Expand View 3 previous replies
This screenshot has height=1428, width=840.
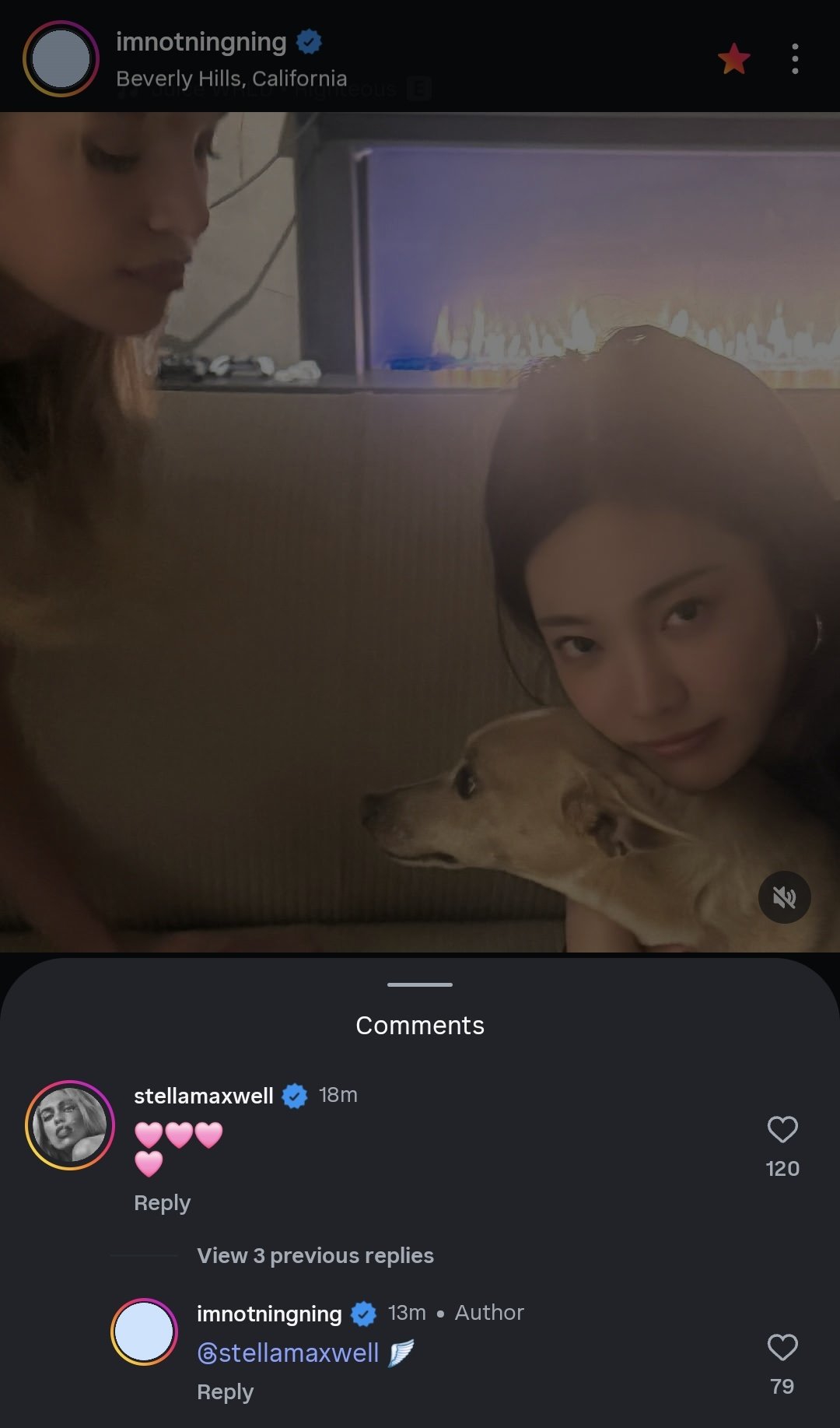click(x=315, y=1256)
